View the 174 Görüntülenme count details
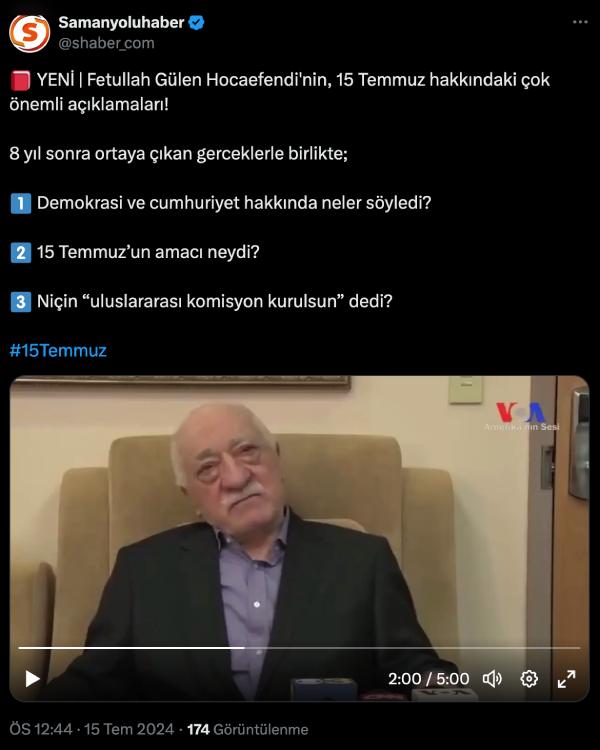This screenshot has height=750, width=600. pos(247,729)
